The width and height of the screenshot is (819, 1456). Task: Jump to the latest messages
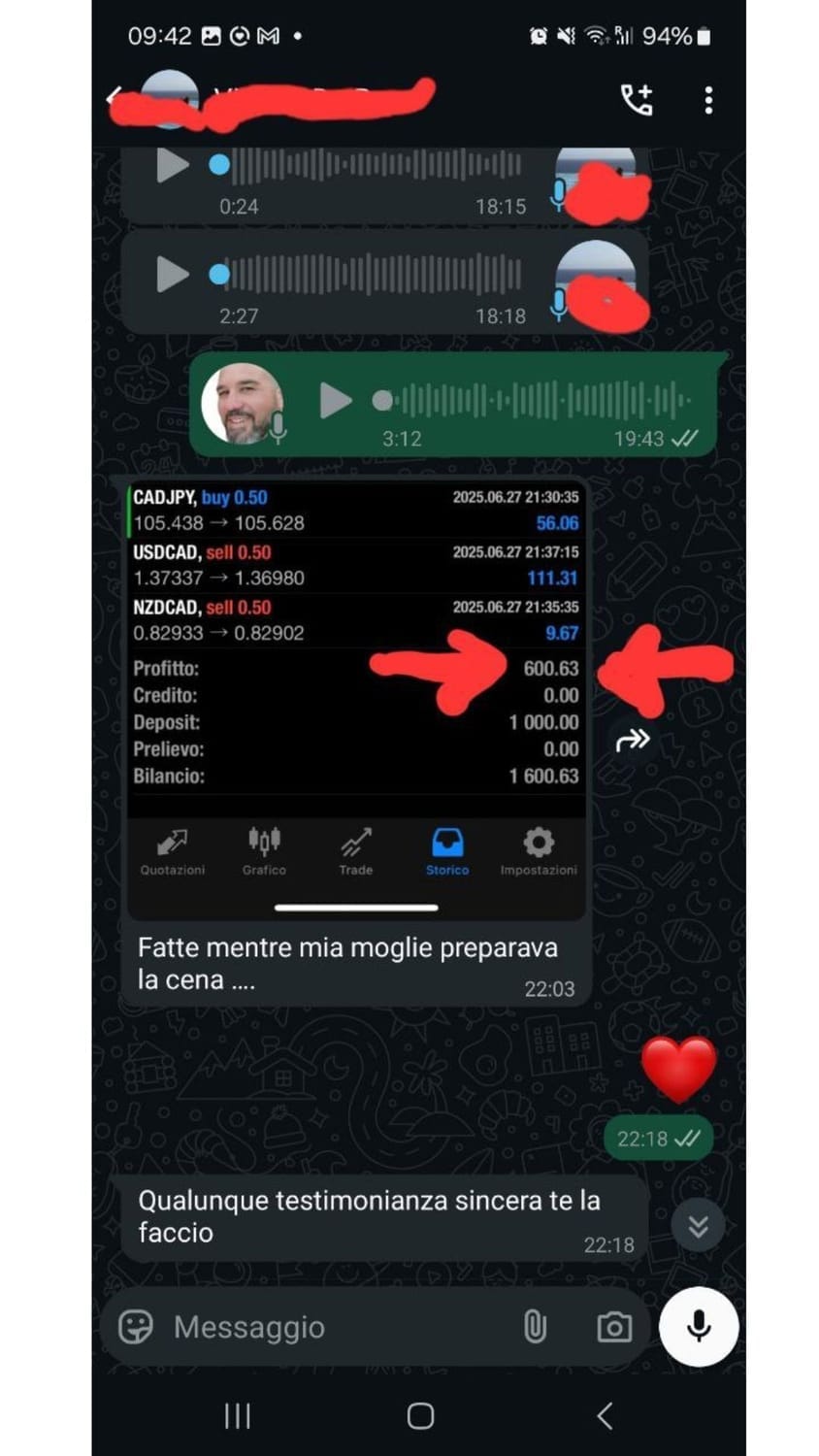pos(698,1227)
